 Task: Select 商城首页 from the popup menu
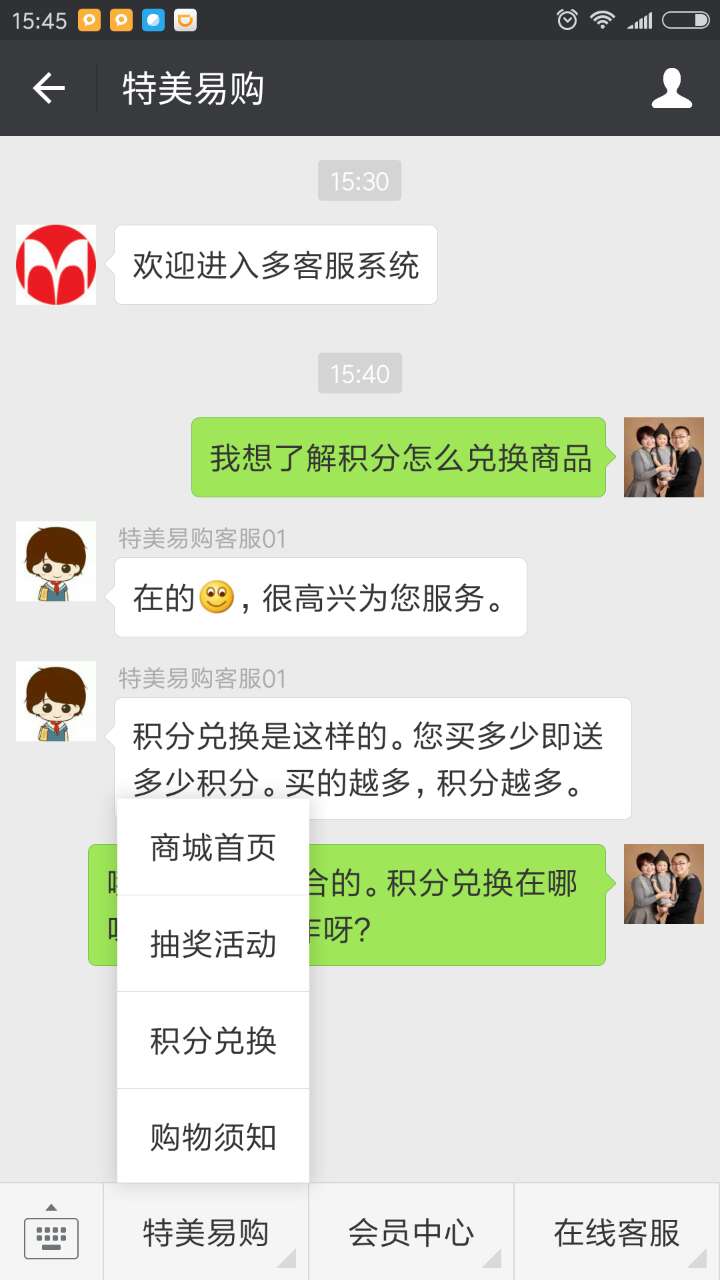click(x=213, y=848)
